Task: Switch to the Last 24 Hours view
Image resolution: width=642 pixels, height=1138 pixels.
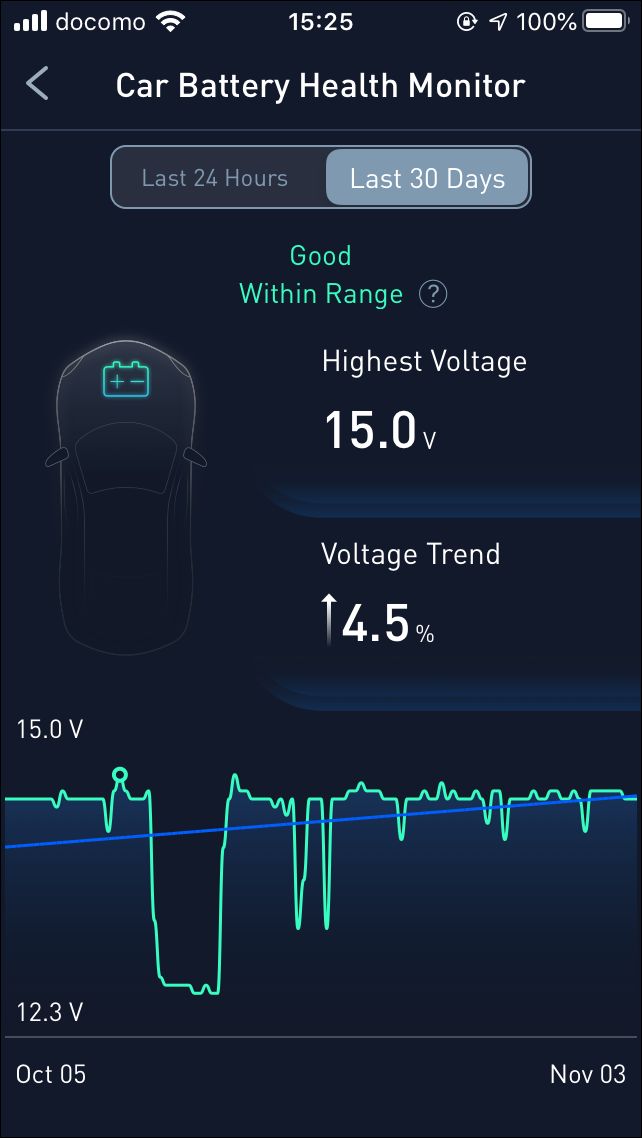Action: click(215, 178)
